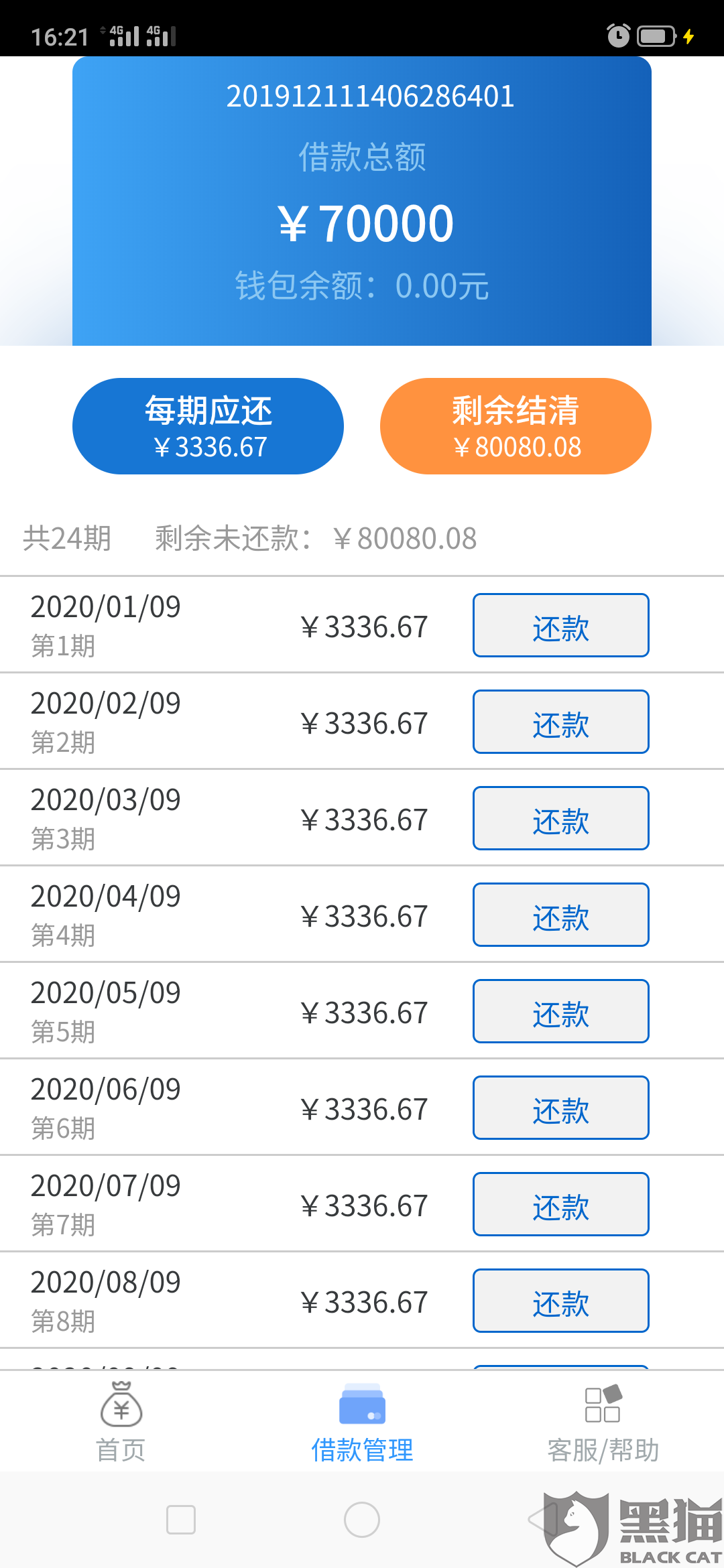The width and height of the screenshot is (724, 1568).
Task: Tap 还款 for 第6期 due 2020/06/09
Action: 560,1108
